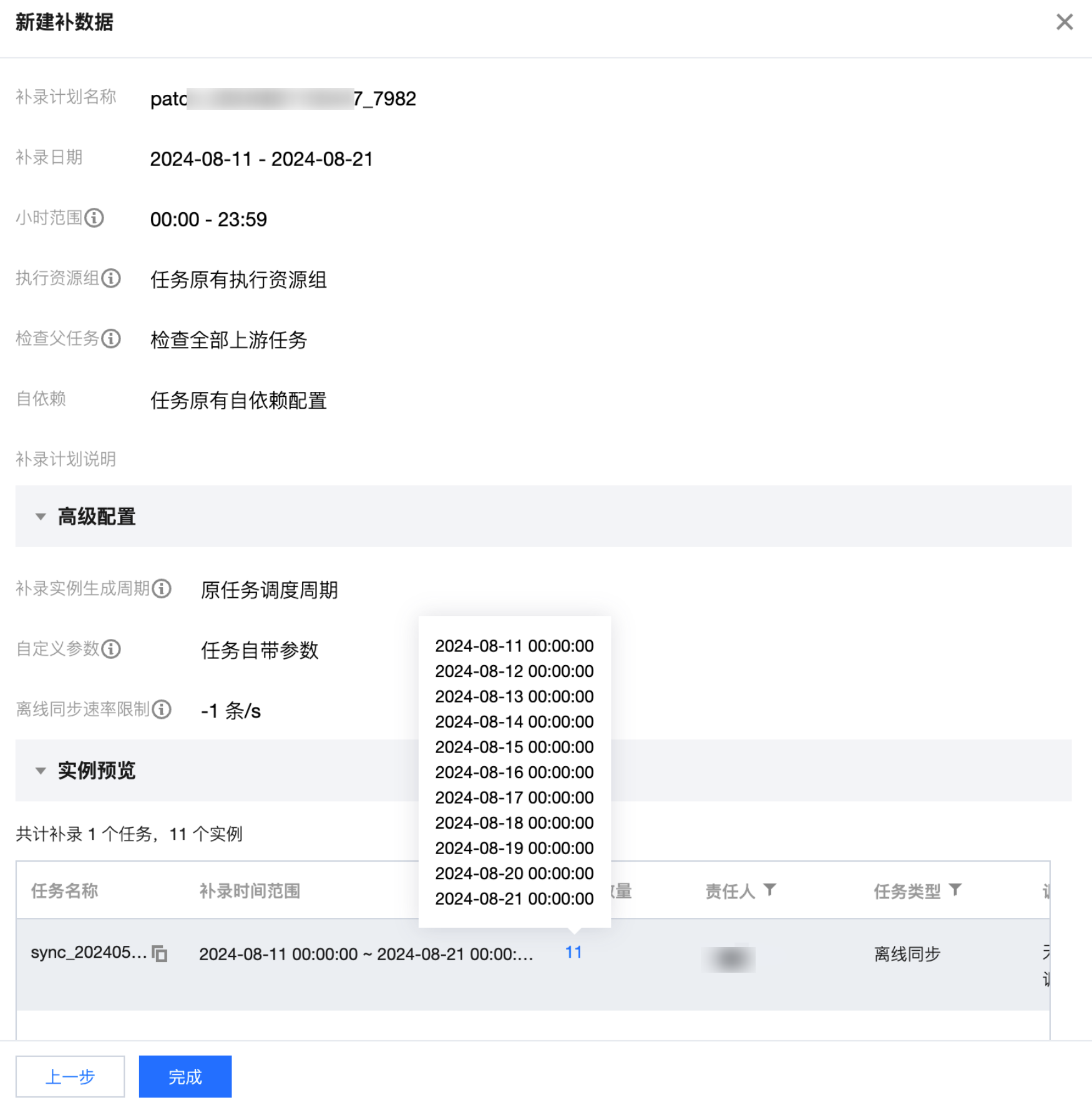Go back with 上一步 button

click(70, 1076)
